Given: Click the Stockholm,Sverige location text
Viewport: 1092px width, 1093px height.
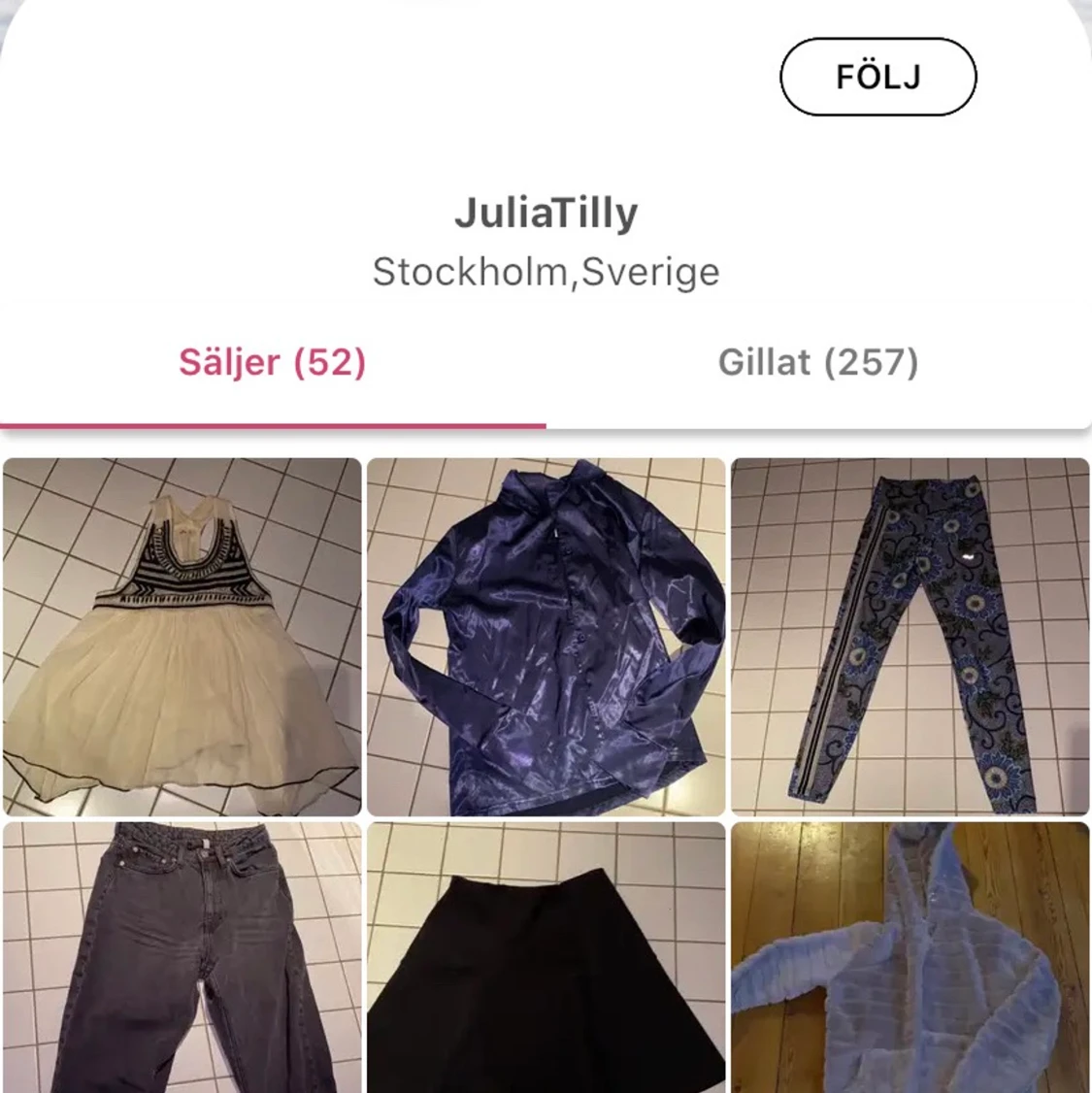Looking at the screenshot, I should 546,272.
